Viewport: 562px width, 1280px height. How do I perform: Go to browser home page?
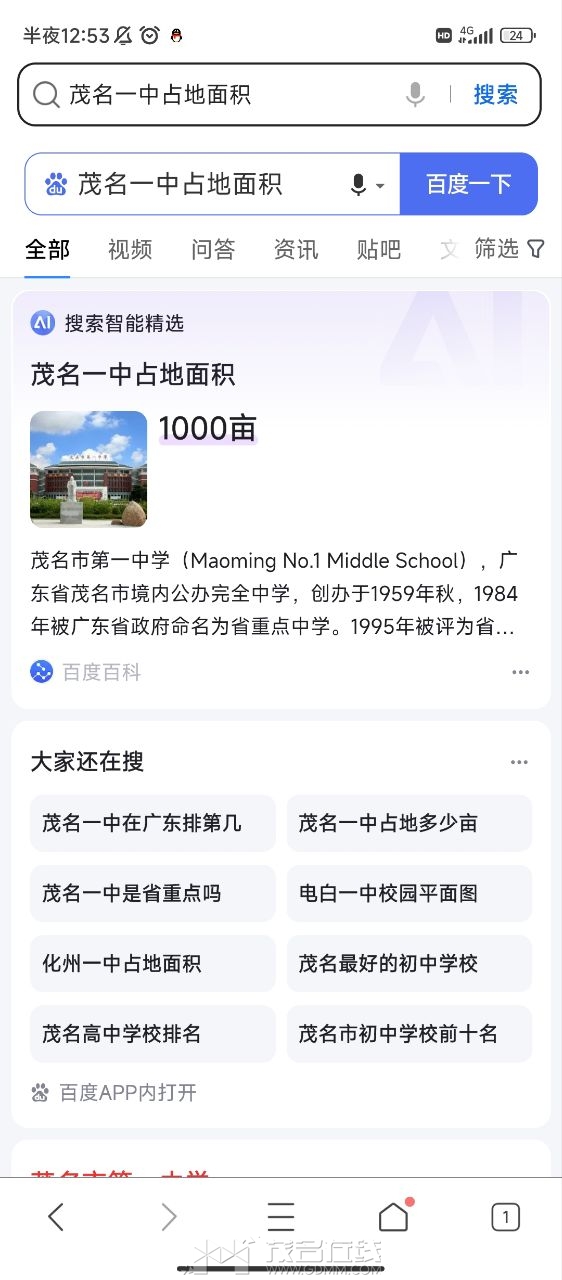tap(394, 1216)
